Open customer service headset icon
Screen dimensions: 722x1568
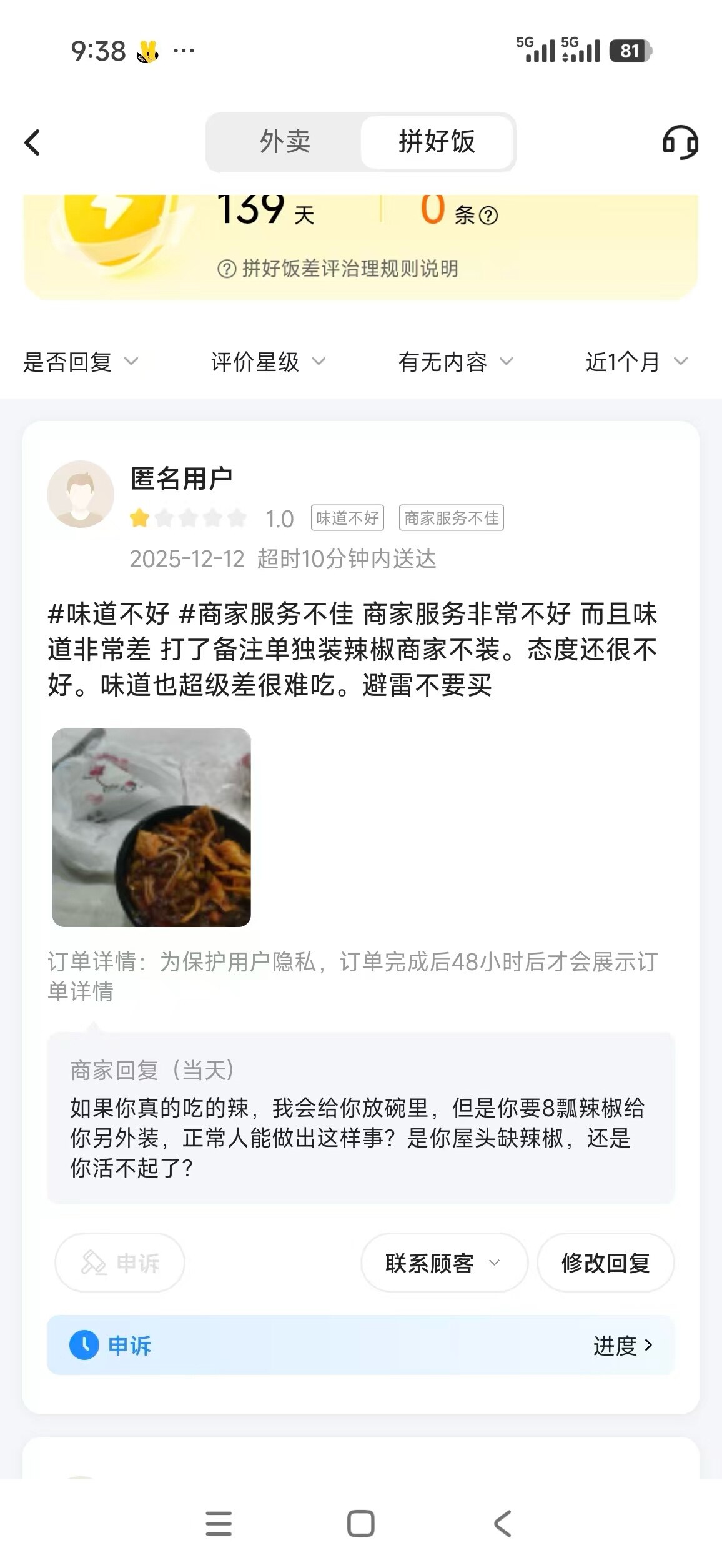(680, 142)
